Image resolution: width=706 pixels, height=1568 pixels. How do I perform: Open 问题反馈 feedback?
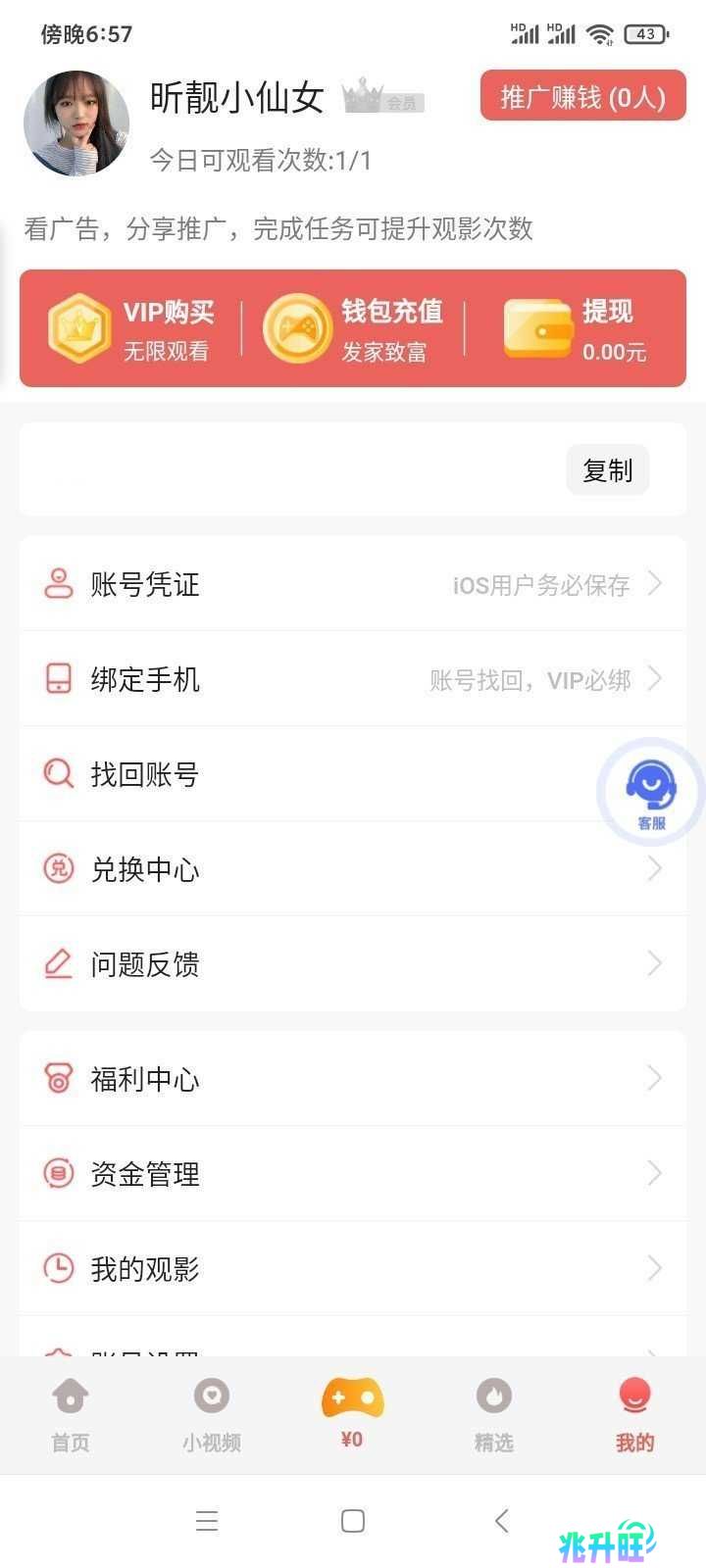coord(353,964)
